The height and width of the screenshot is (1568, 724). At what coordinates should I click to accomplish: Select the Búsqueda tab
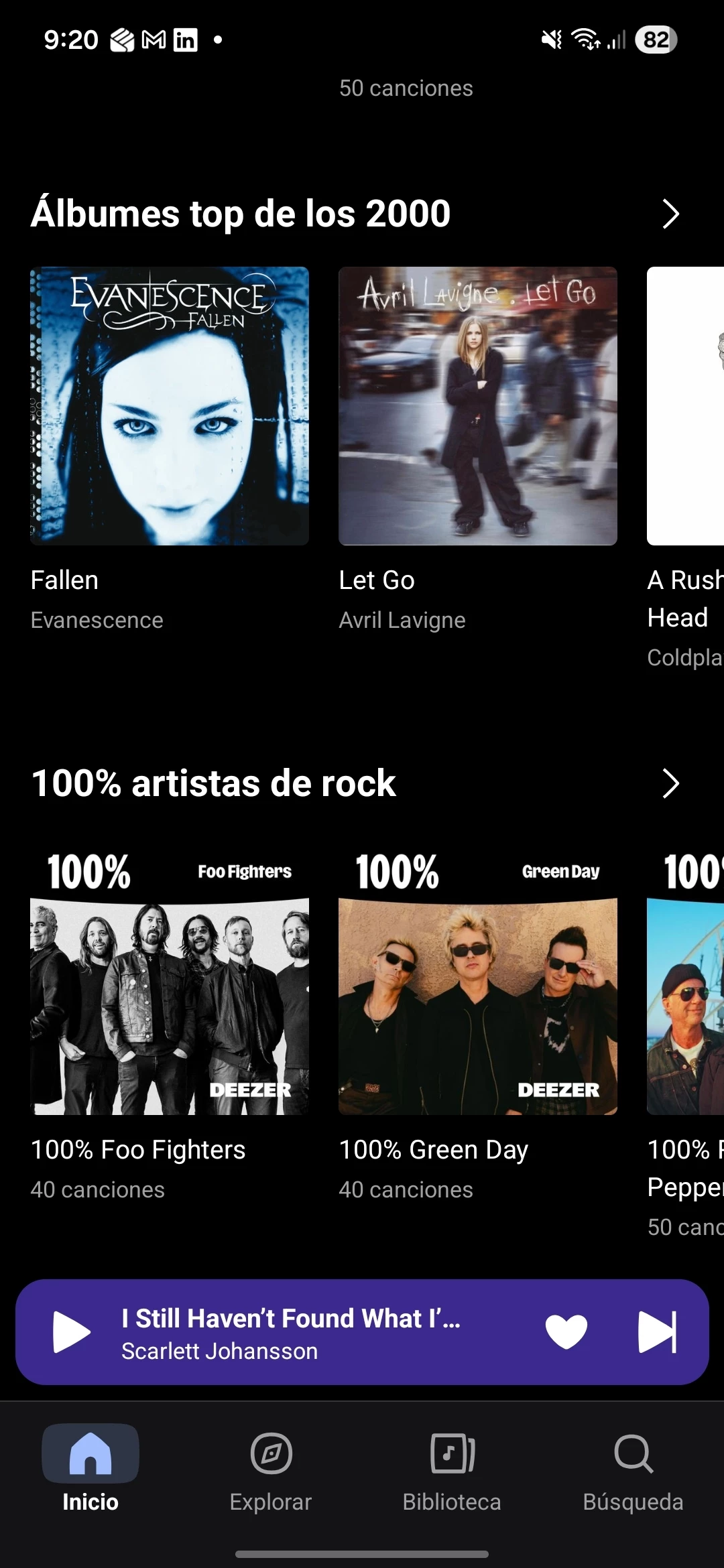tap(633, 1467)
